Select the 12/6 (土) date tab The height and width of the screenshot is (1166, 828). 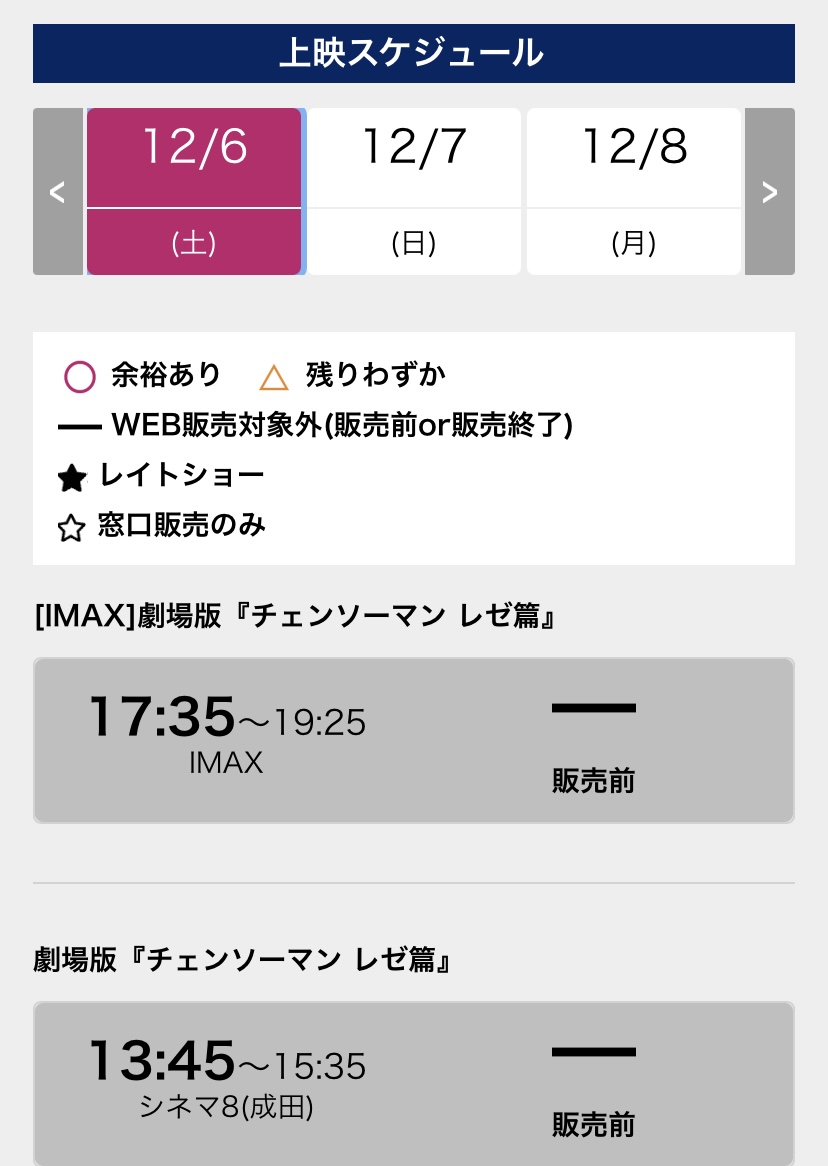pyautogui.click(x=194, y=191)
